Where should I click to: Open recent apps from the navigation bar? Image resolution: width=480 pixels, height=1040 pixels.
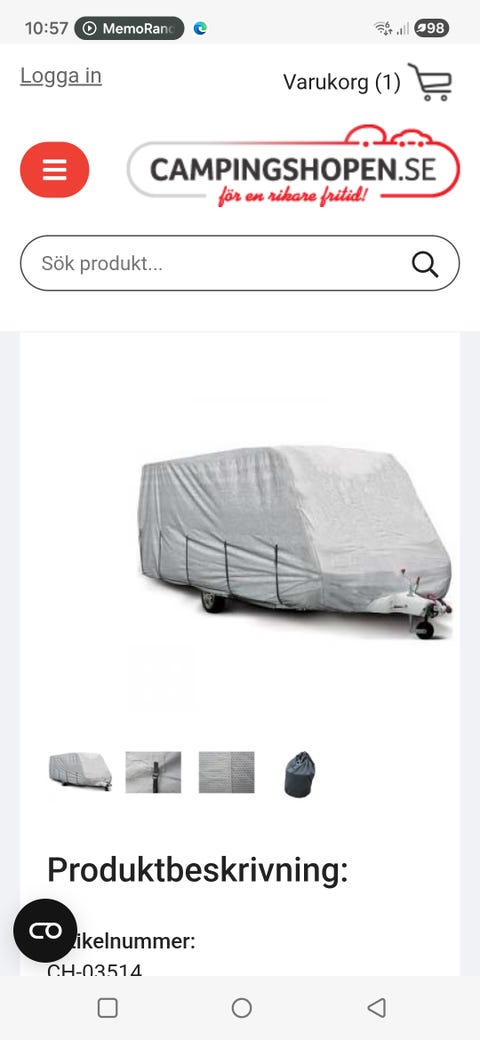(107, 1008)
